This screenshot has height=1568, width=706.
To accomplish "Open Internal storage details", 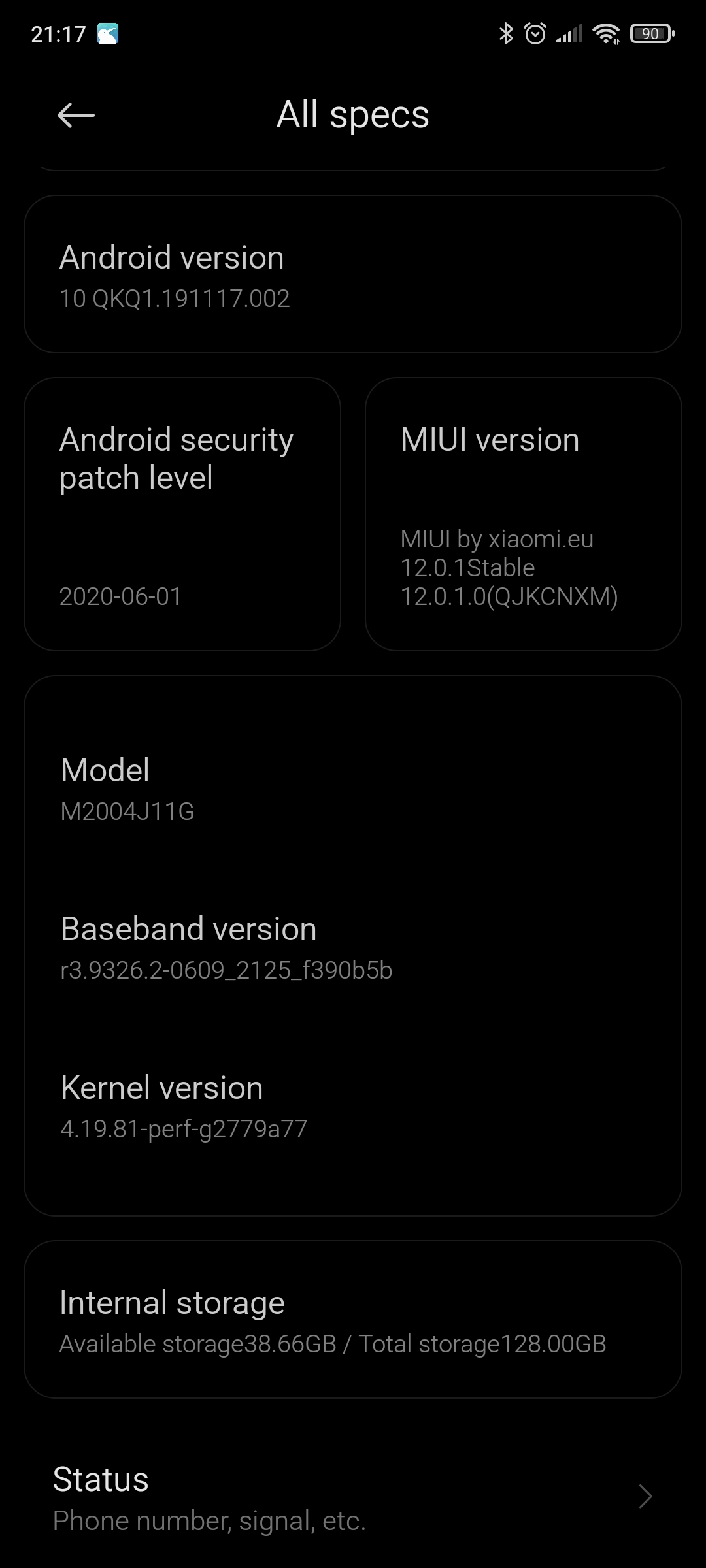I will [x=353, y=1320].
